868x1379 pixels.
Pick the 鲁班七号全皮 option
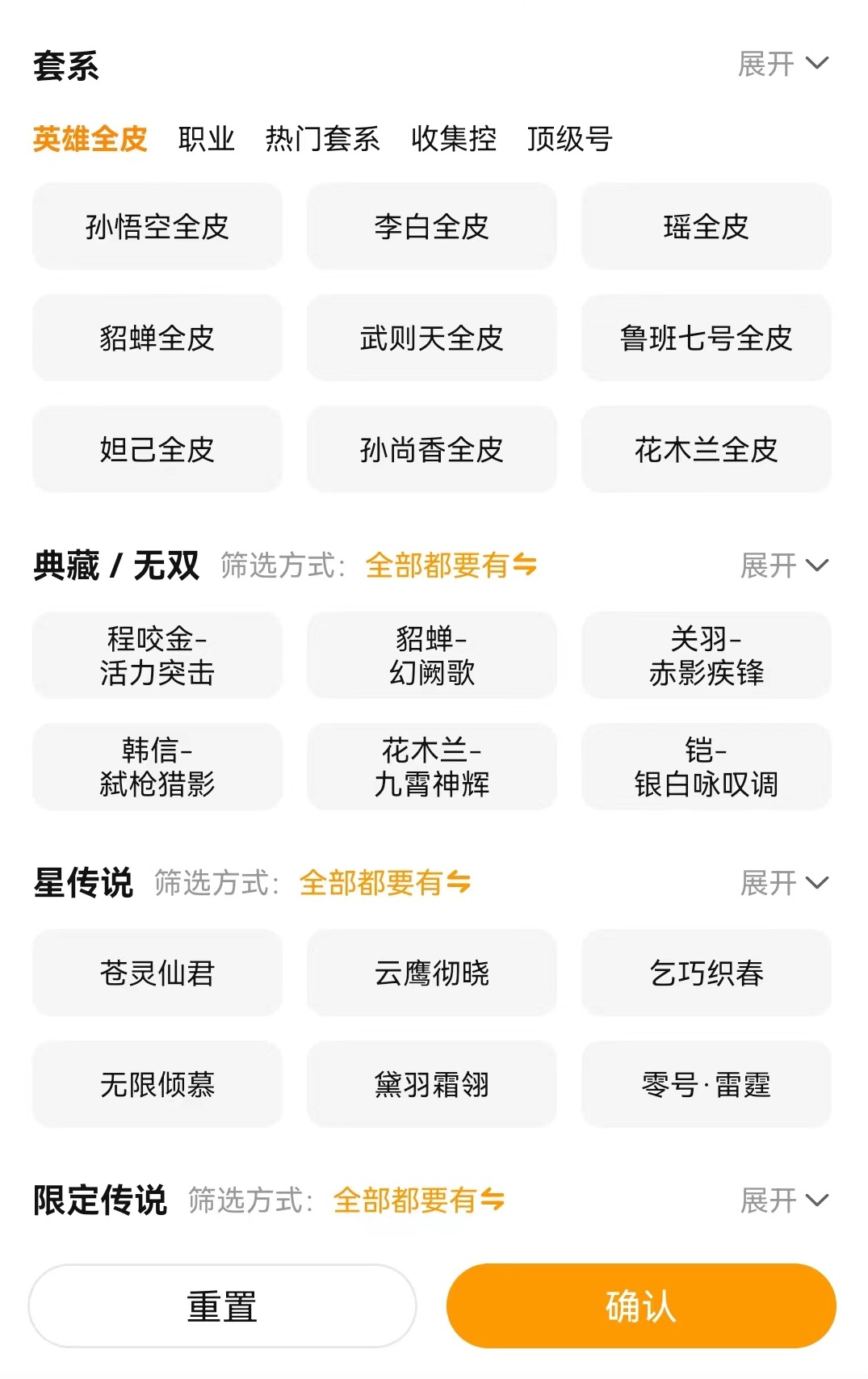click(x=706, y=338)
